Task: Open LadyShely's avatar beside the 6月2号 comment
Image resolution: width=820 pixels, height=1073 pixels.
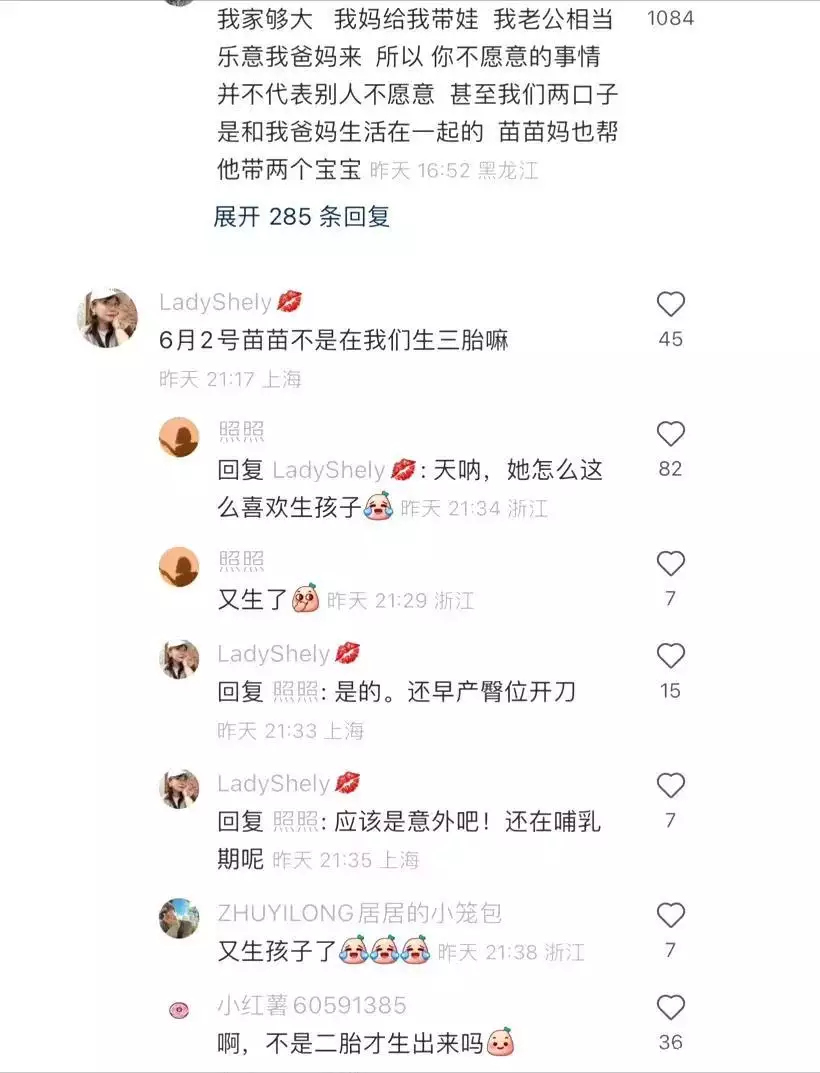Action: click(x=107, y=319)
